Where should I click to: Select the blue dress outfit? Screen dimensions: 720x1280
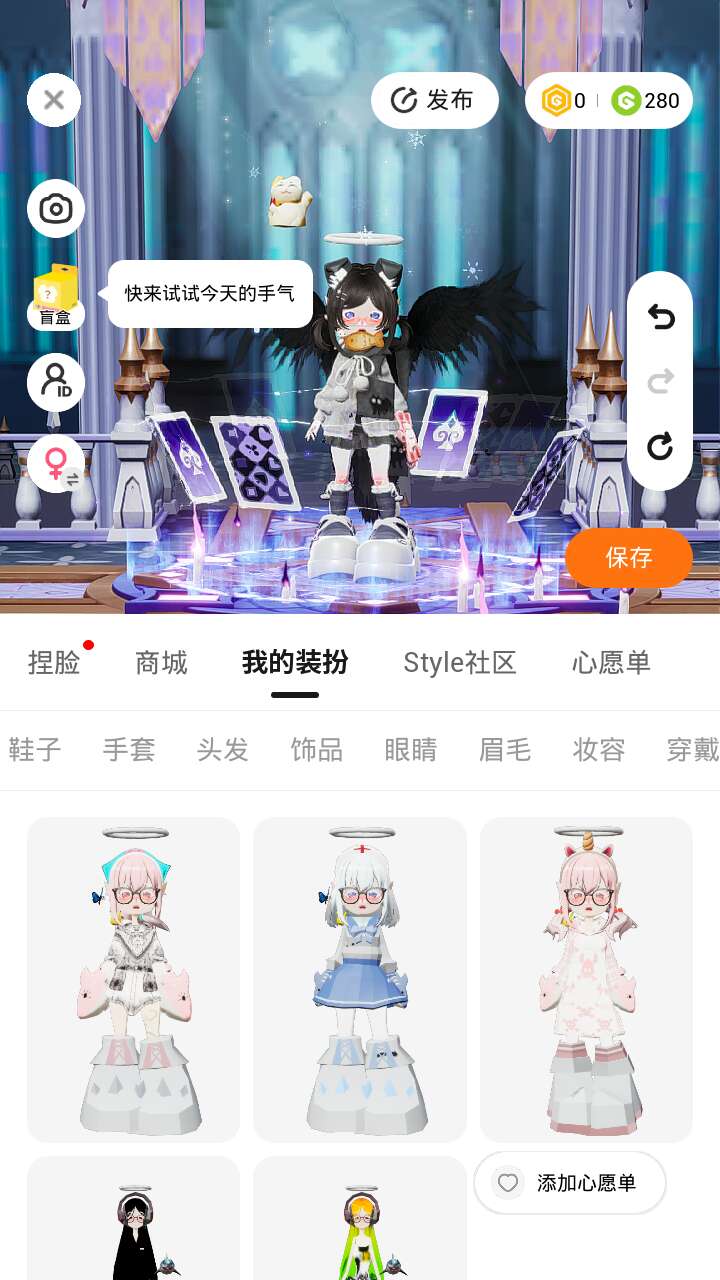point(360,980)
